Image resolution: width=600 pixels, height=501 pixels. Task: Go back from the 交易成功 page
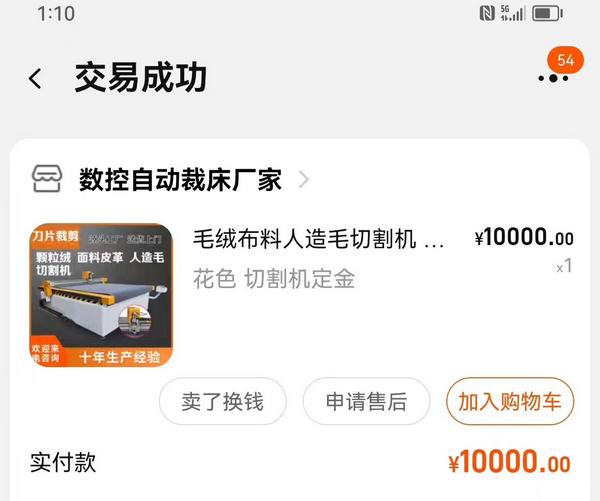click(x=36, y=78)
